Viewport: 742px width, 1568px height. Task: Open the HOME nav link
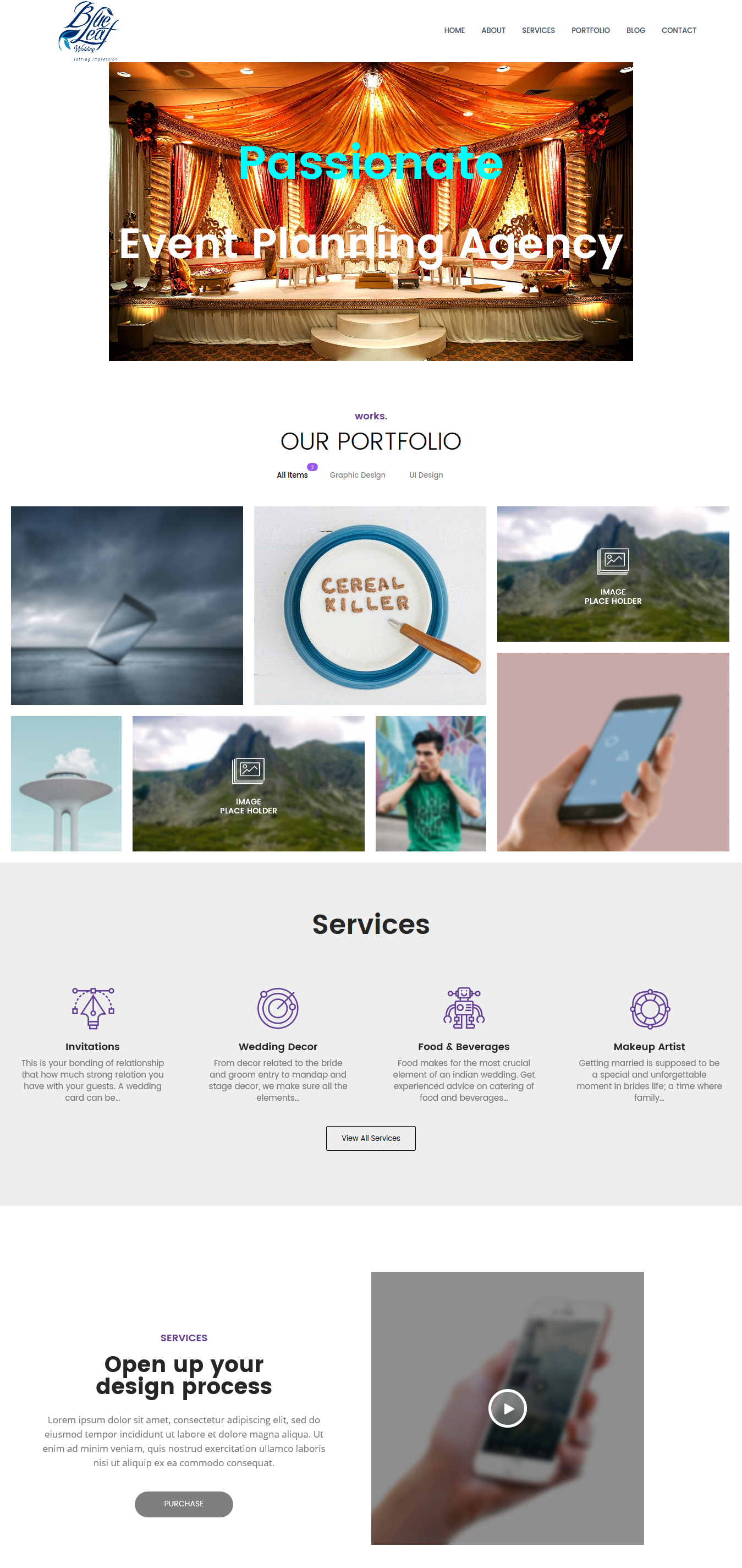click(454, 30)
